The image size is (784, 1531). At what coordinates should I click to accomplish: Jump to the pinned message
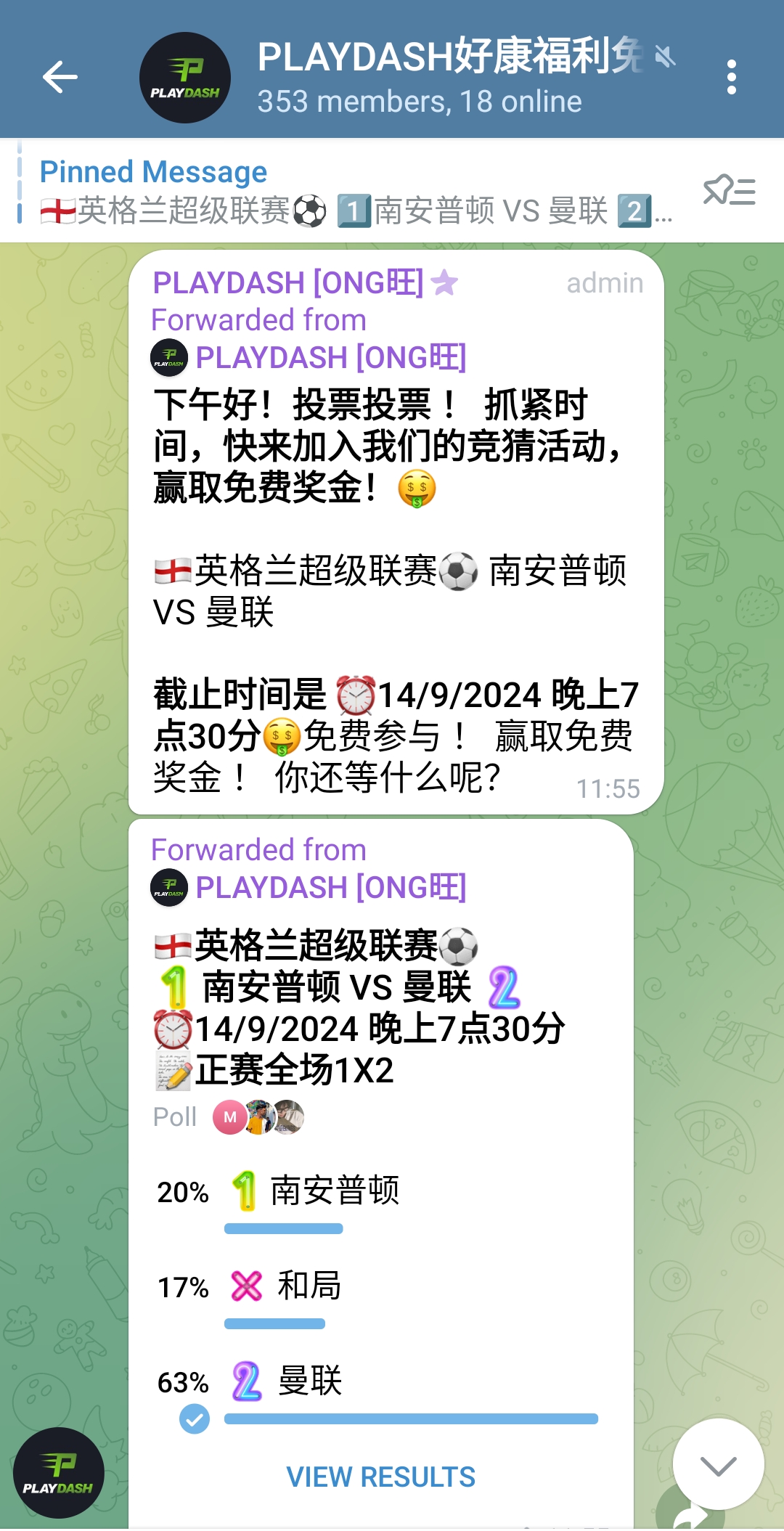pos(356,192)
